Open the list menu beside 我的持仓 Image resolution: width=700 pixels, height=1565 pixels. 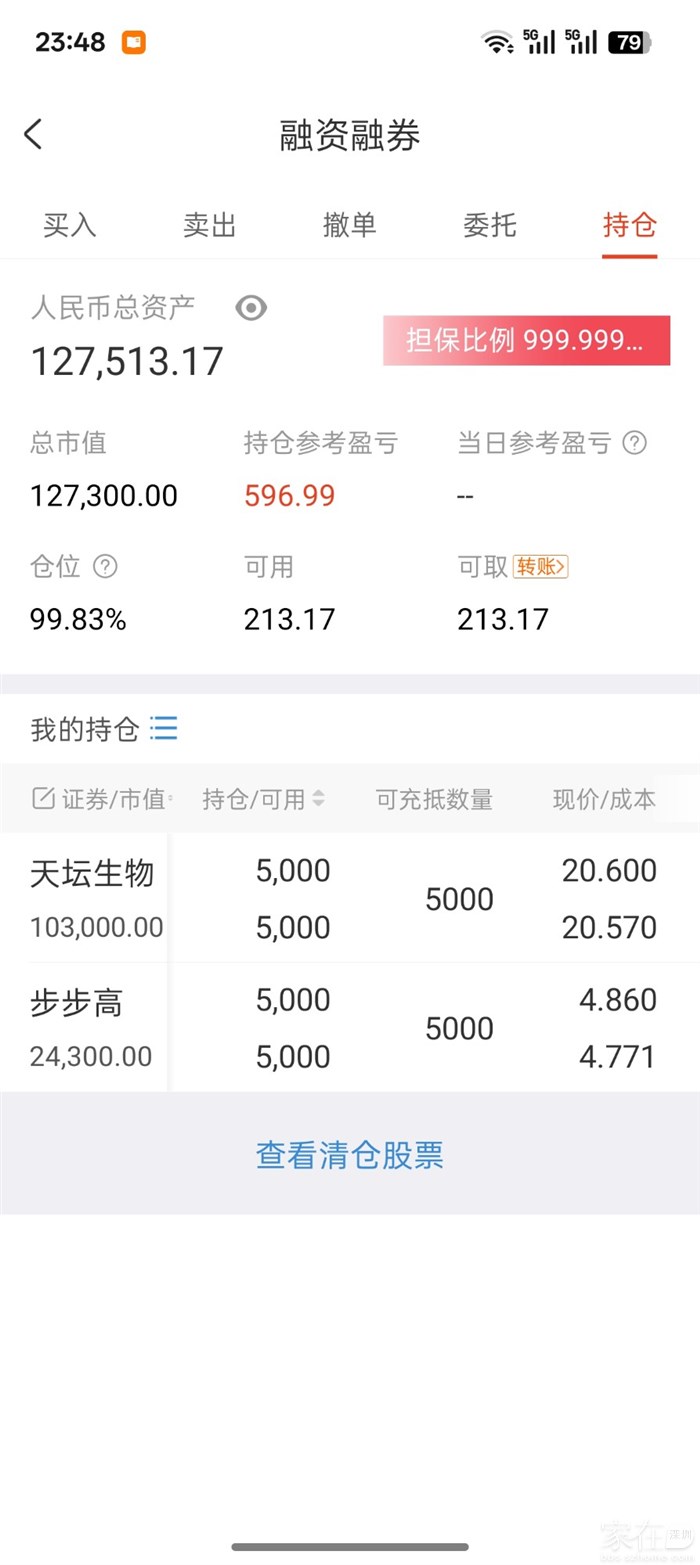click(x=164, y=728)
